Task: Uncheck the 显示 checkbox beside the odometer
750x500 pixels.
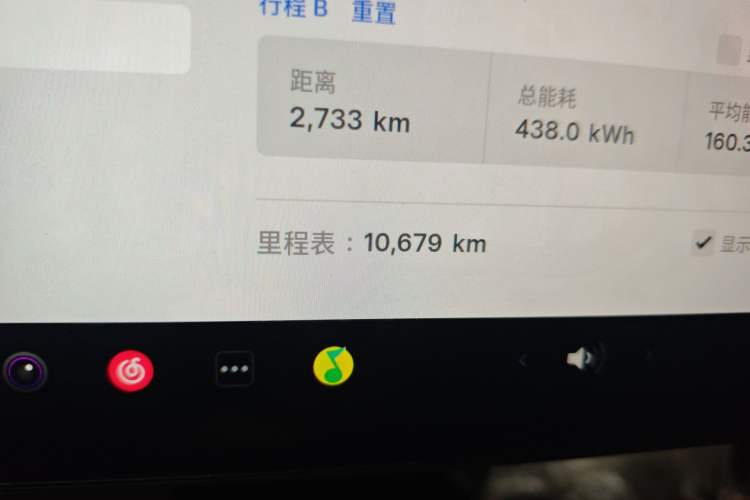Action: click(703, 242)
